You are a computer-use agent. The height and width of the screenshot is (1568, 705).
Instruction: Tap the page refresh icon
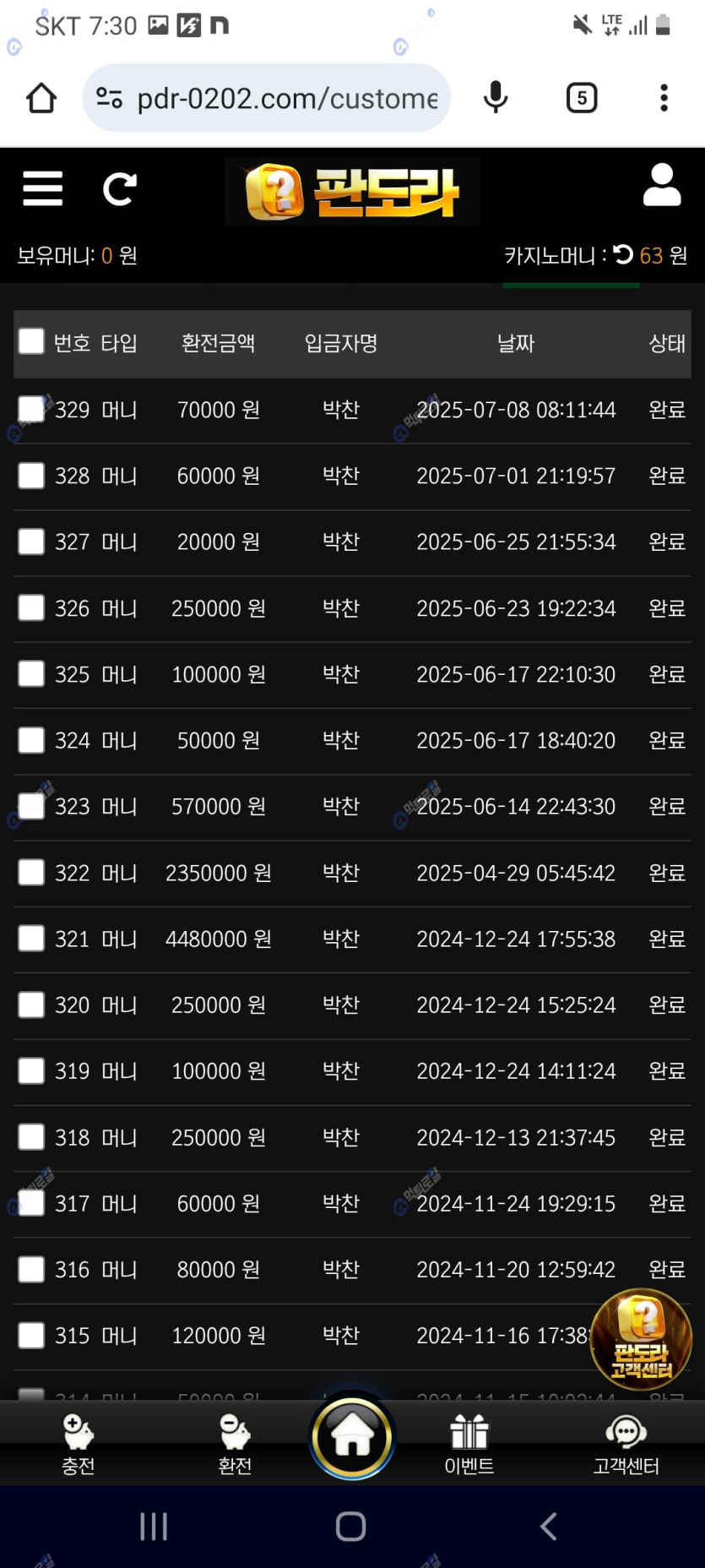119,188
